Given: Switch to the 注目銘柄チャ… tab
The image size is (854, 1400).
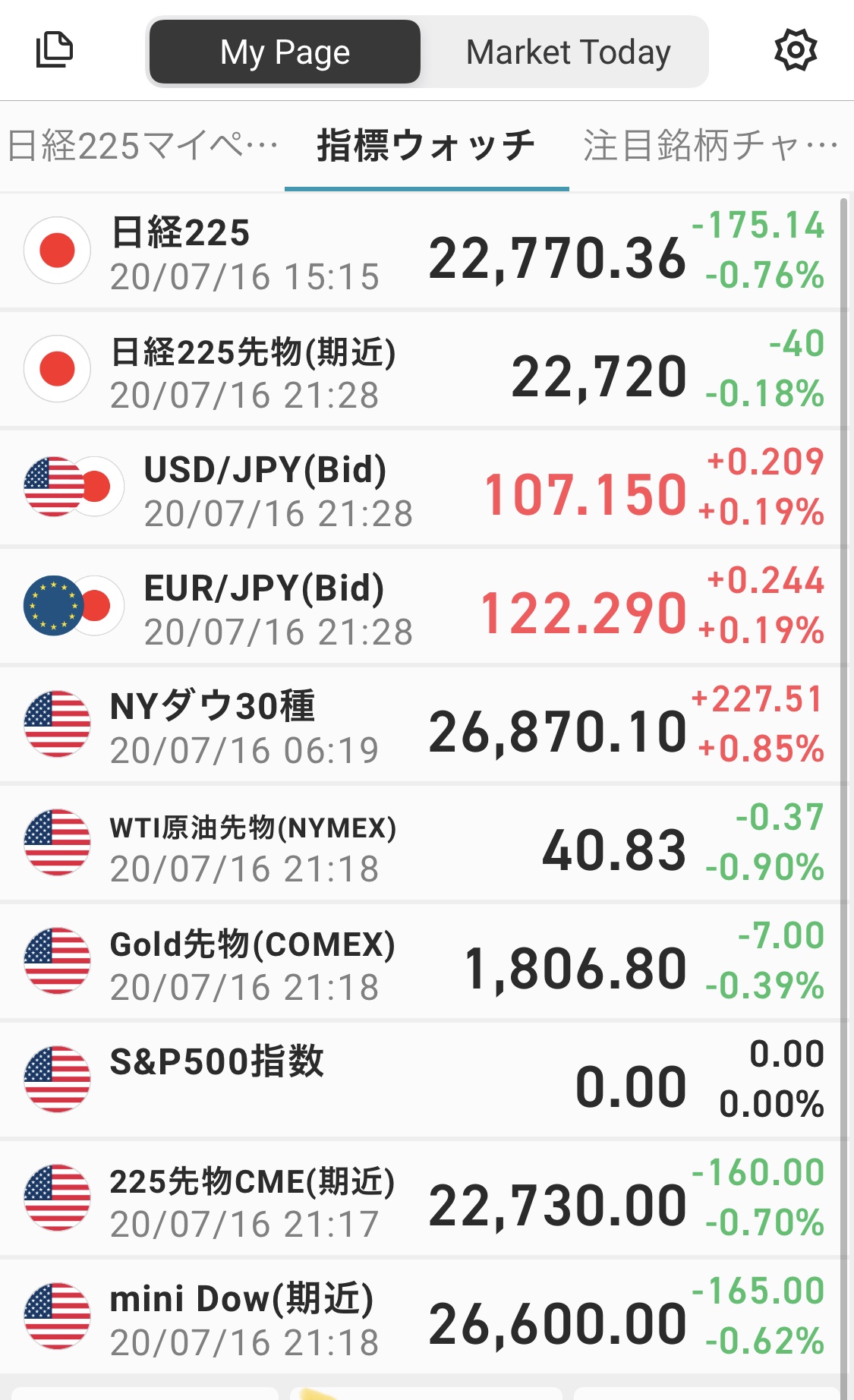Looking at the screenshot, I should tap(711, 146).
